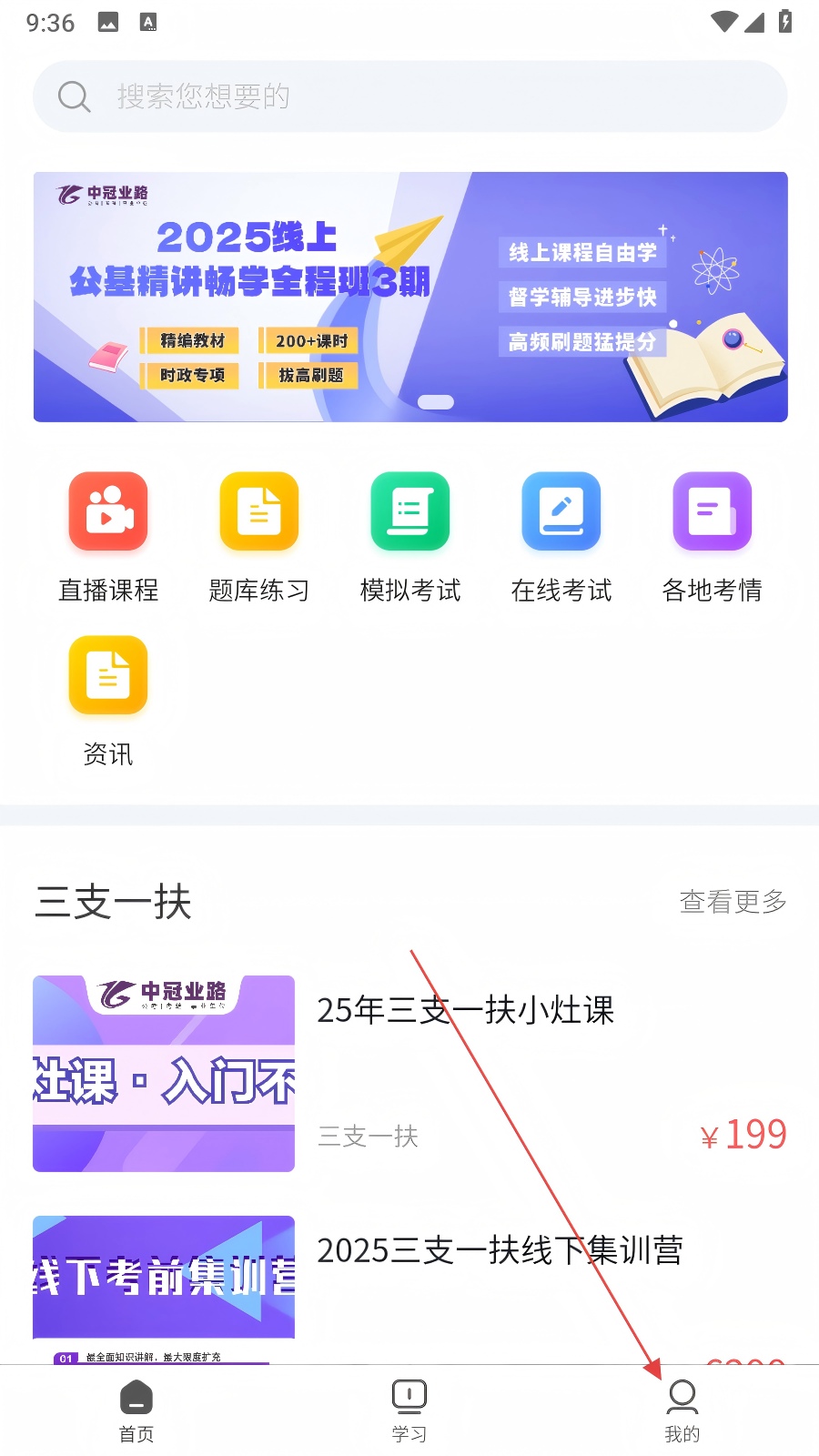Image resolution: width=819 pixels, height=1456 pixels.
Task: Open 在线考试 online exam
Action: click(561, 537)
